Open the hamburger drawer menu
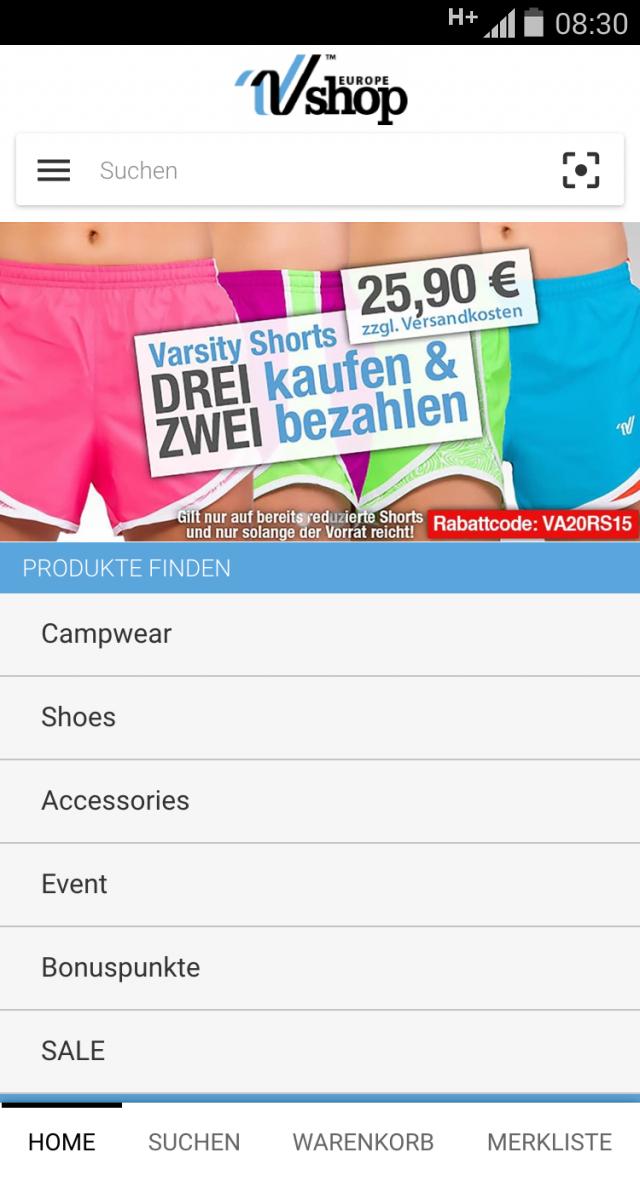The height and width of the screenshot is (1181, 640). [x=54, y=171]
